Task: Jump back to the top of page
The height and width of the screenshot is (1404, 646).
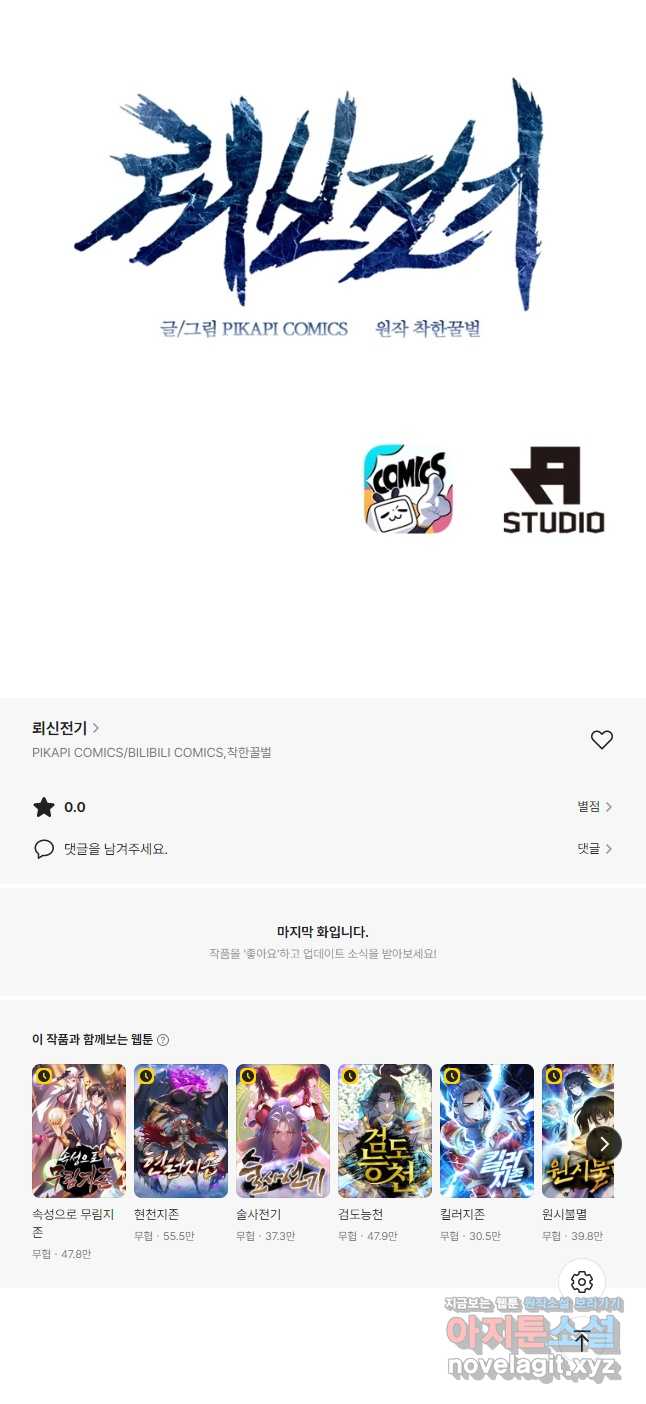Action: coord(582,1340)
